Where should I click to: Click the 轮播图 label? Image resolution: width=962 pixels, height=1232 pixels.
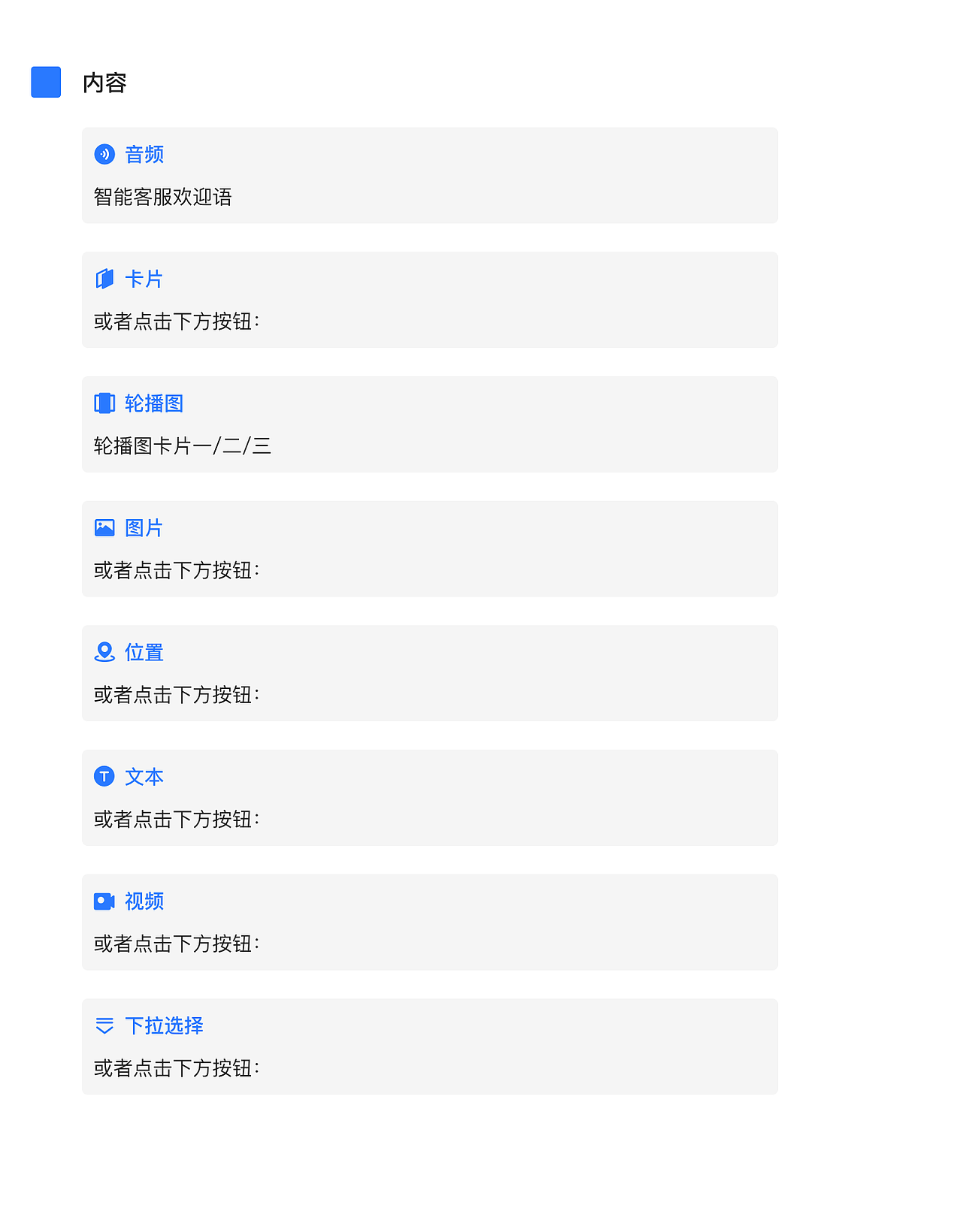pos(155,403)
